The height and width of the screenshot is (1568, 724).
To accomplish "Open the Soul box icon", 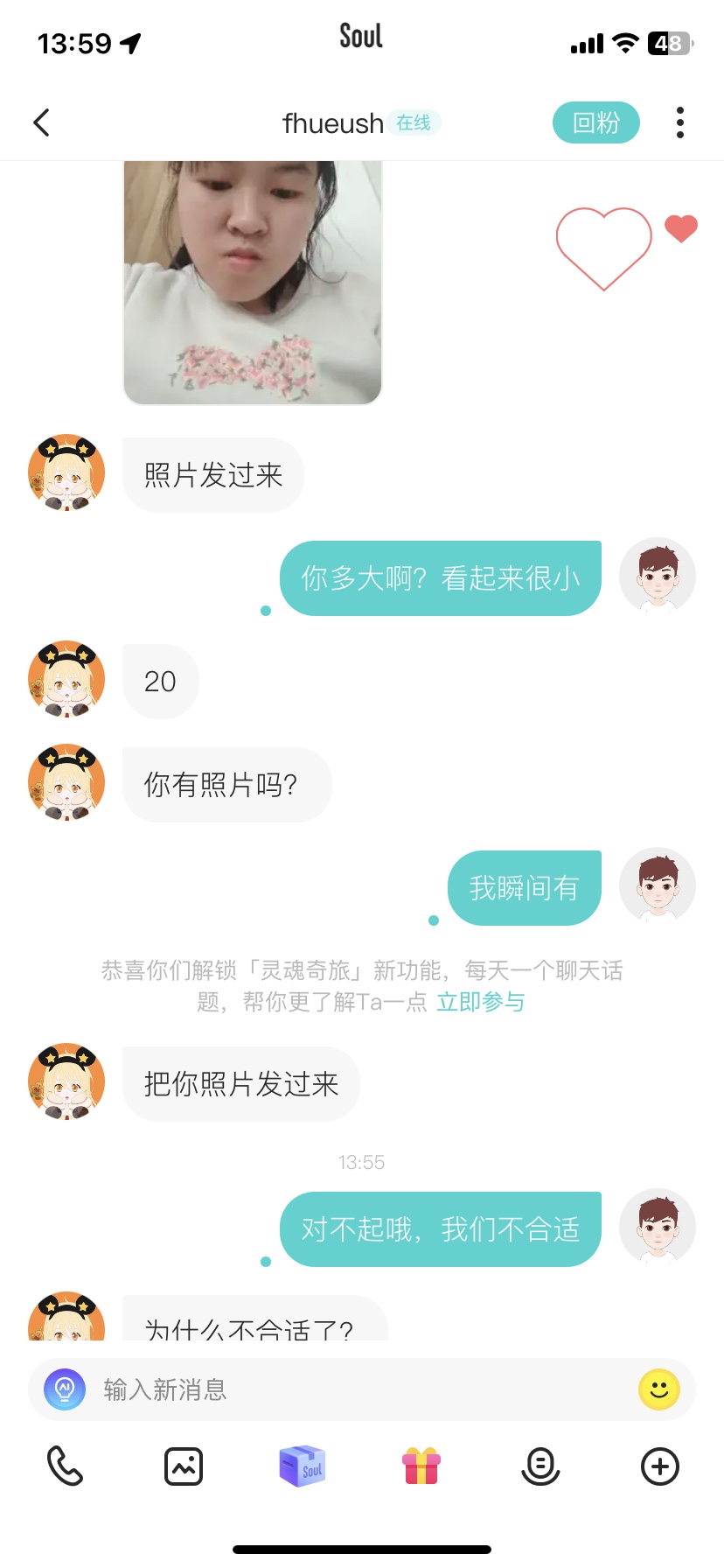I will [x=303, y=1466].
